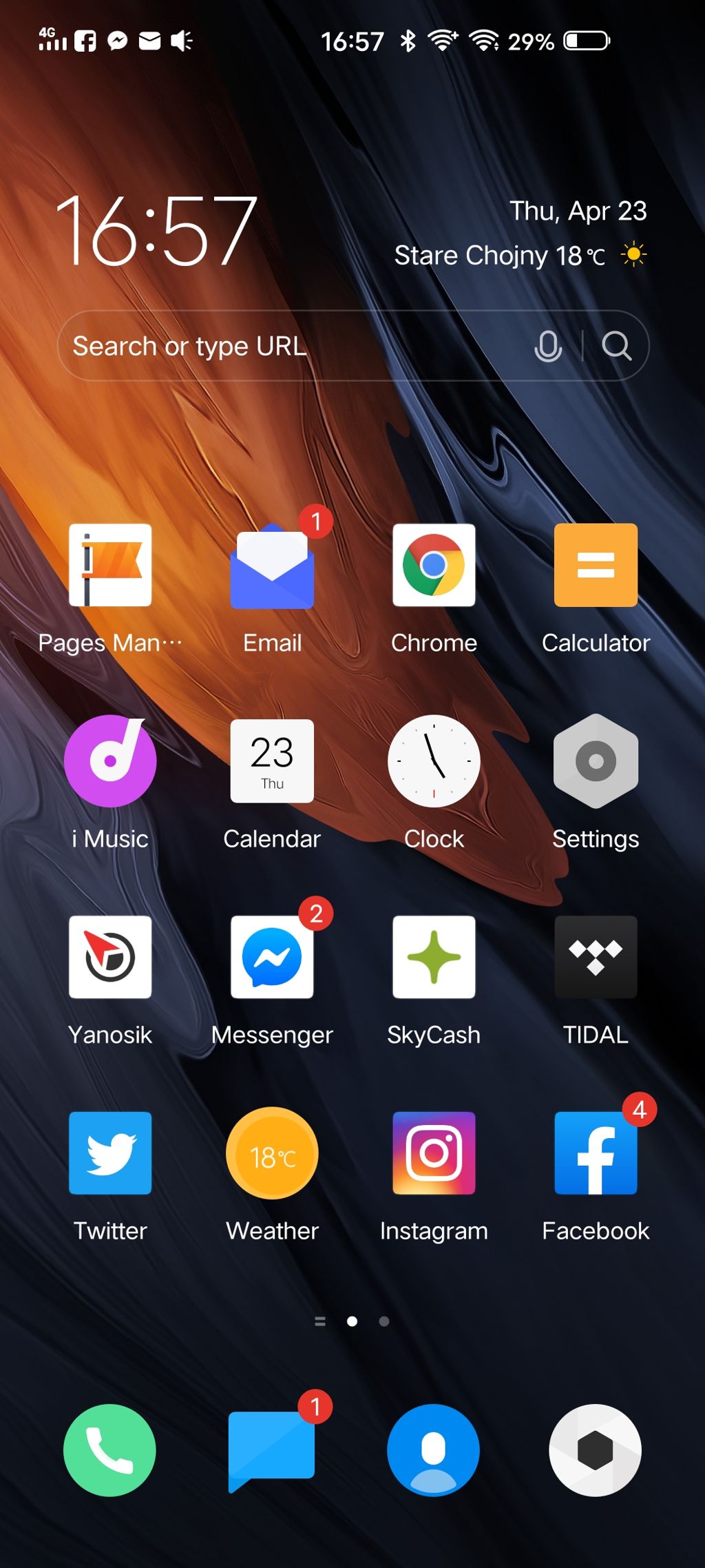Tap the Search or type URL box

coord(352,346)
